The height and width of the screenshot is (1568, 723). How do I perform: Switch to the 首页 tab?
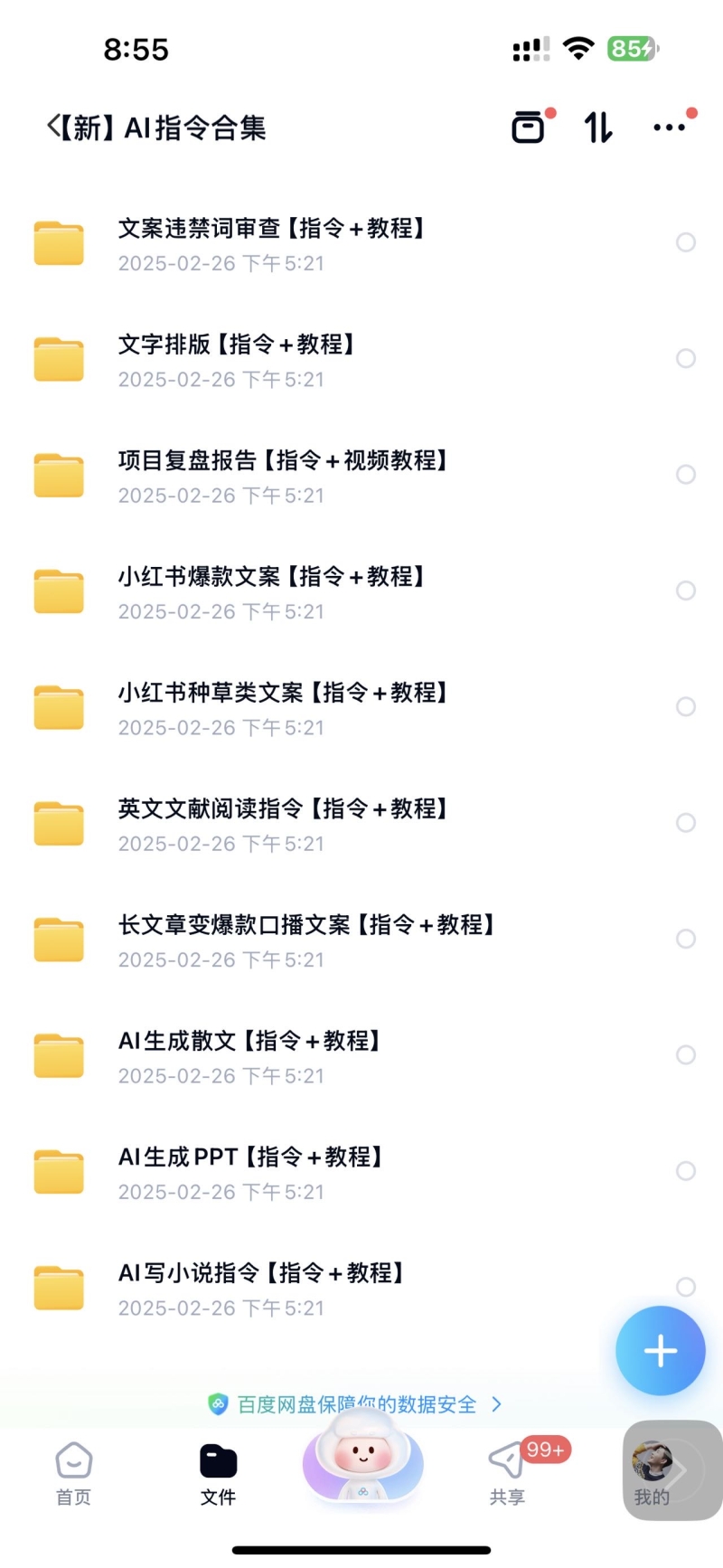point(73,1473)
